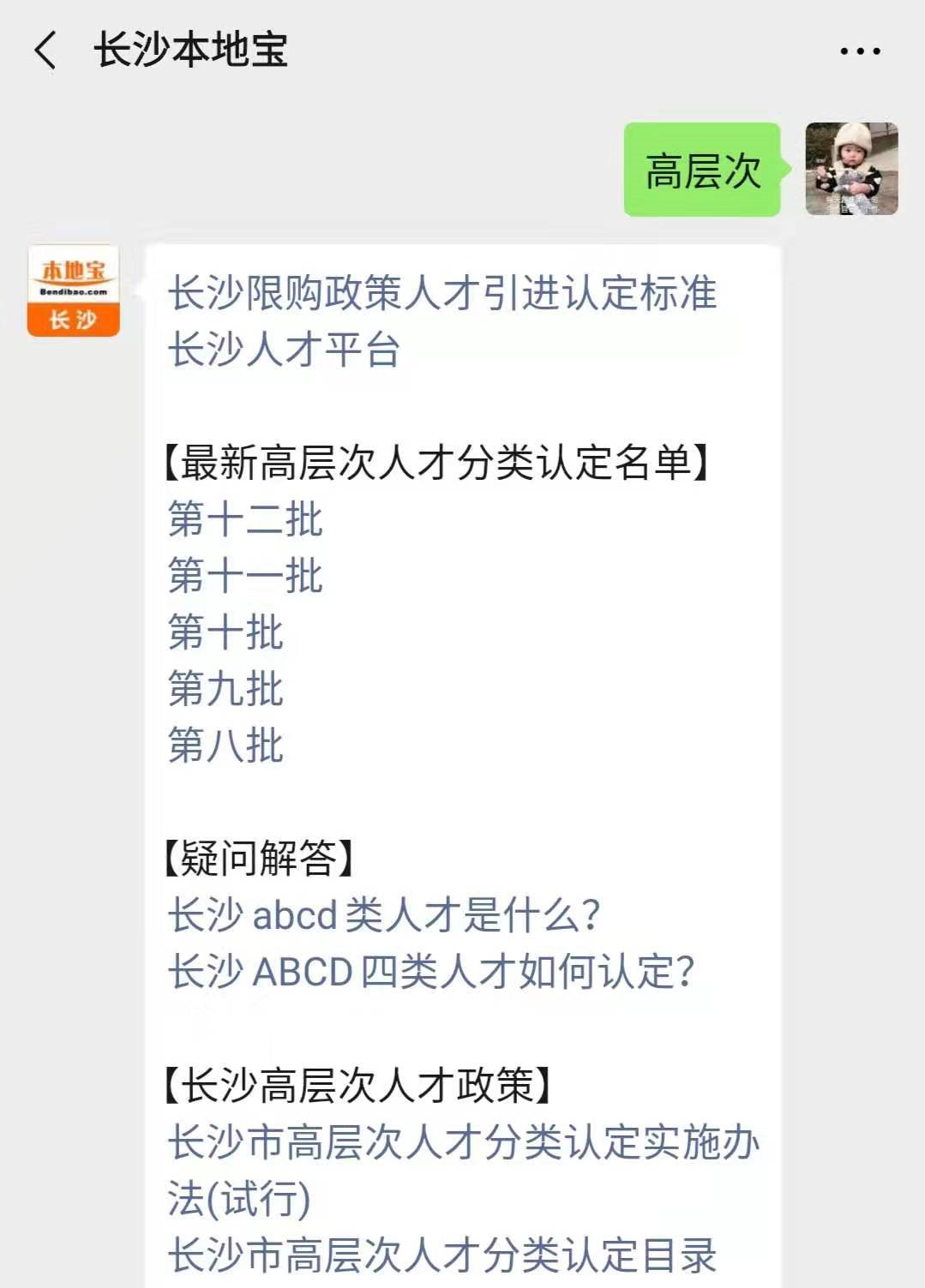Viewport: 925px width, 1288px height.
Task: Open the 第十批 list link
Action: tap(225, 632)
